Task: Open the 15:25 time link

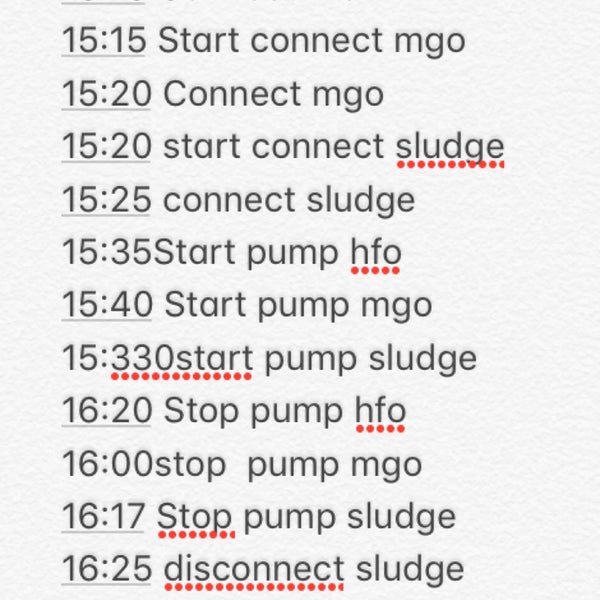Action: (x=106, y=200)
